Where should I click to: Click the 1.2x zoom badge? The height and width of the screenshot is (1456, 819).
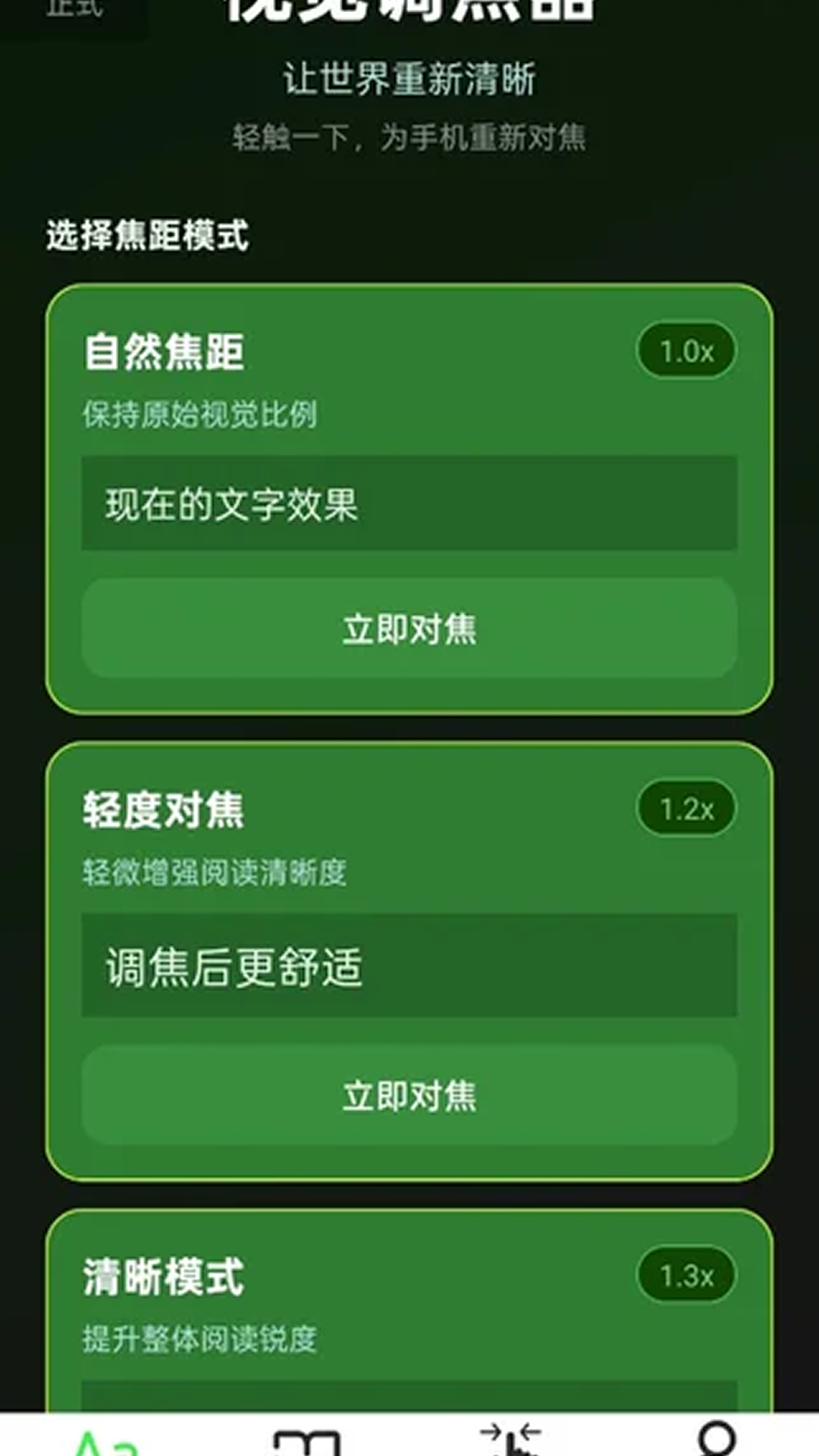(685, 811)
